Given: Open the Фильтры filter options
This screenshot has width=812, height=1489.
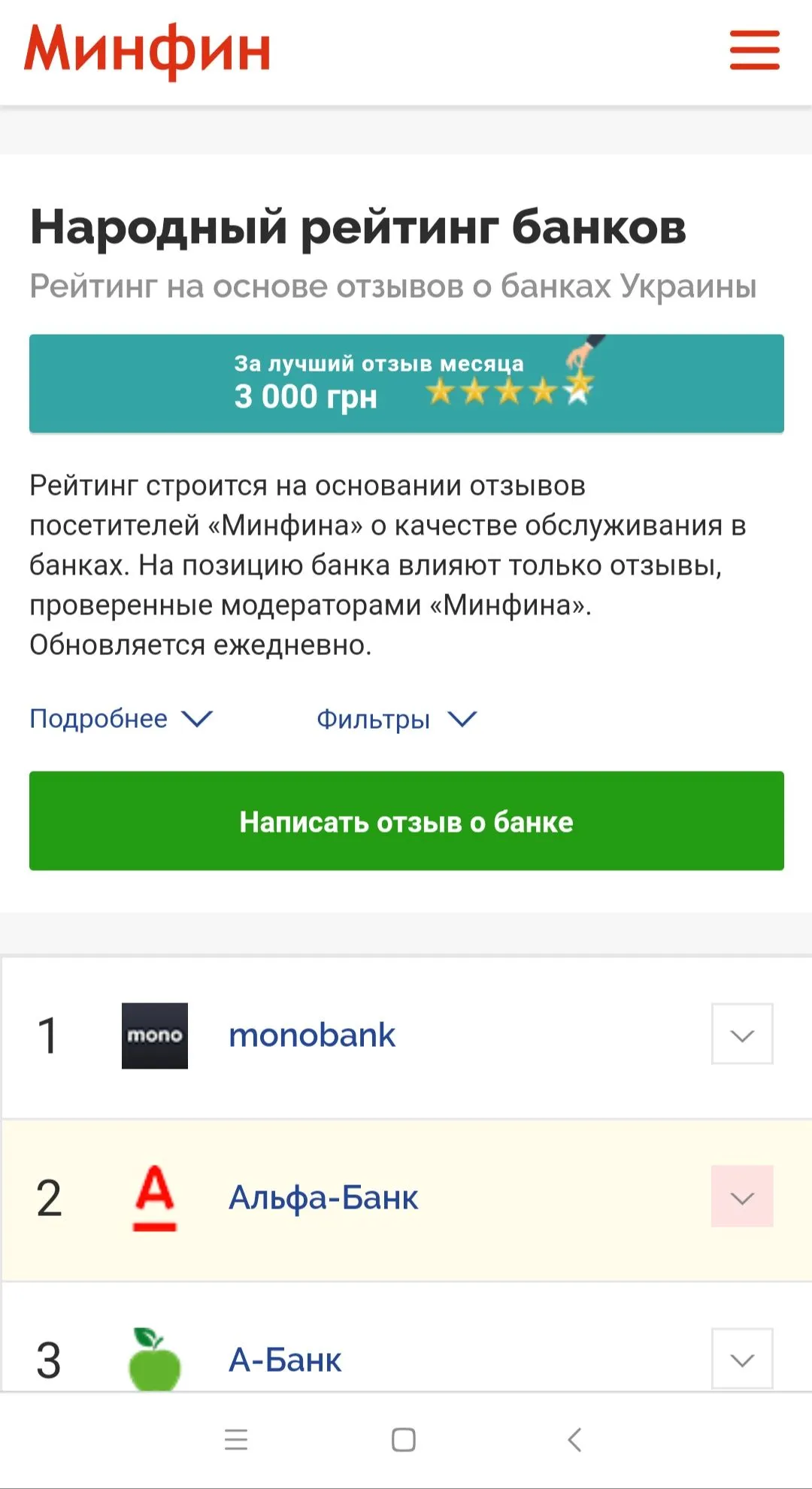Looking at the screenshot, I should (x=396, y=719).
